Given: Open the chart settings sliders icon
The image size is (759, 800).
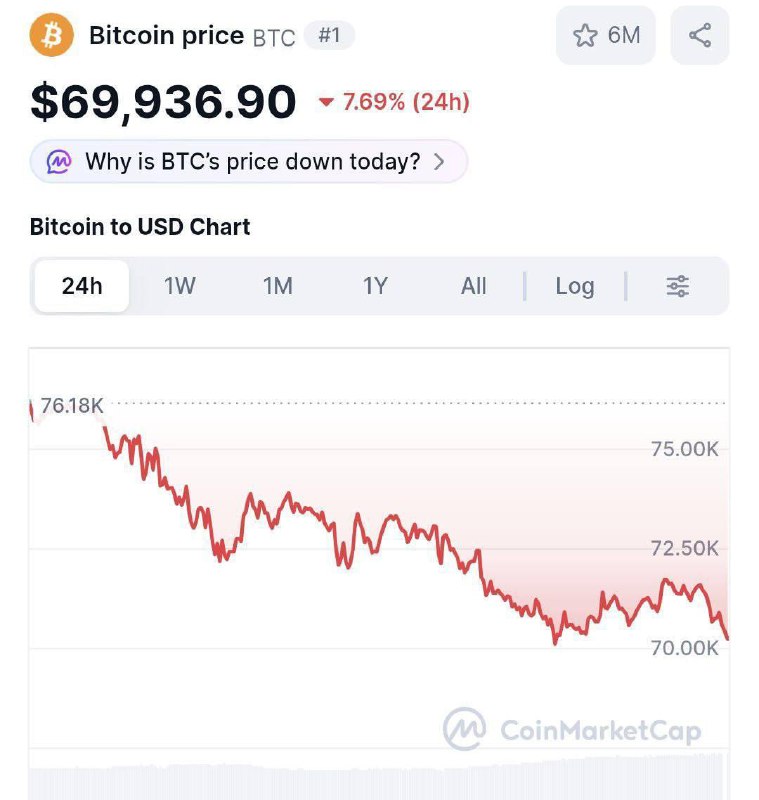Looking at the screenshot, I should pos(678,285).
